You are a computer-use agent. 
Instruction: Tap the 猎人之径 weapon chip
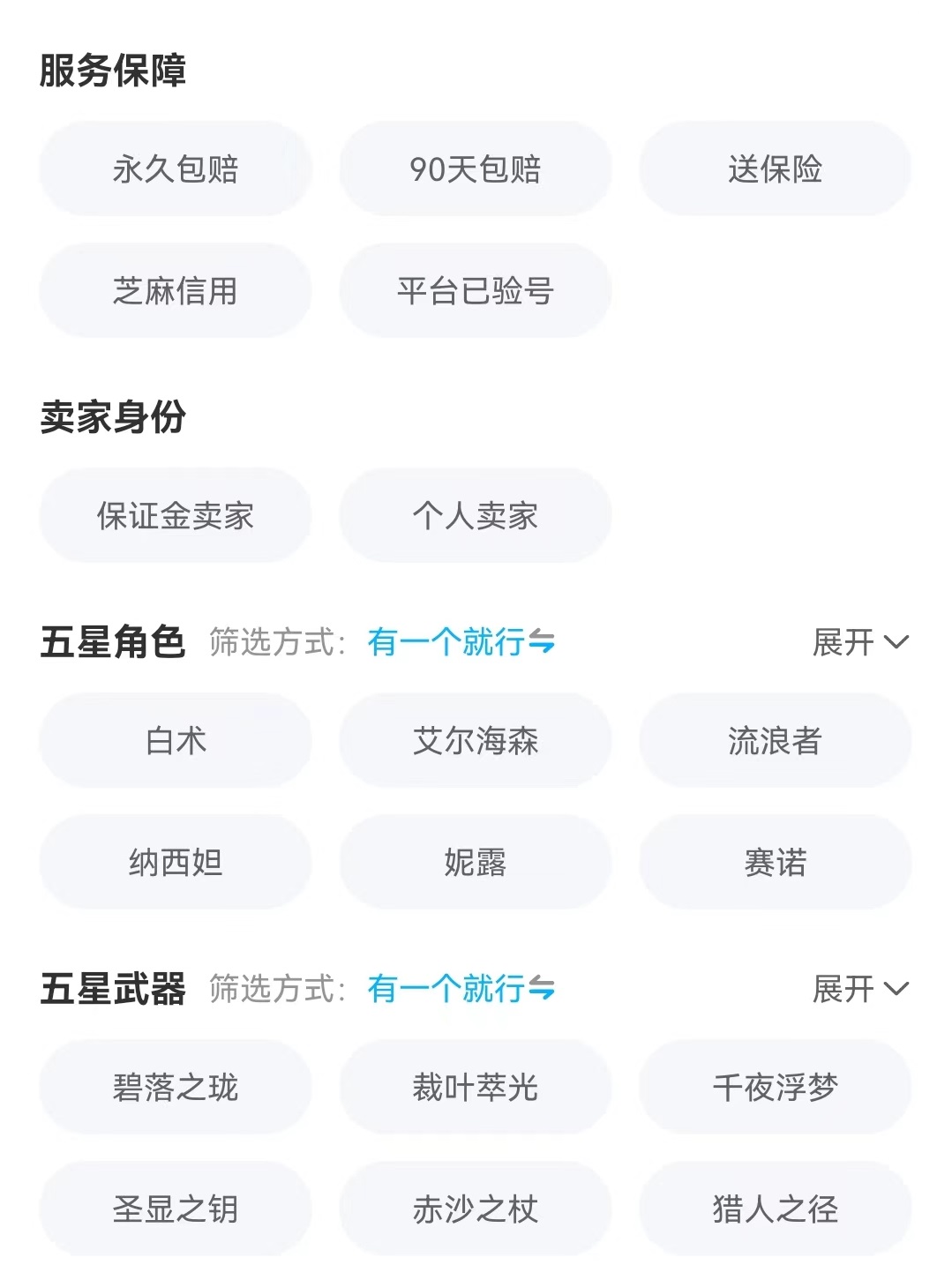click(775, 1209)
